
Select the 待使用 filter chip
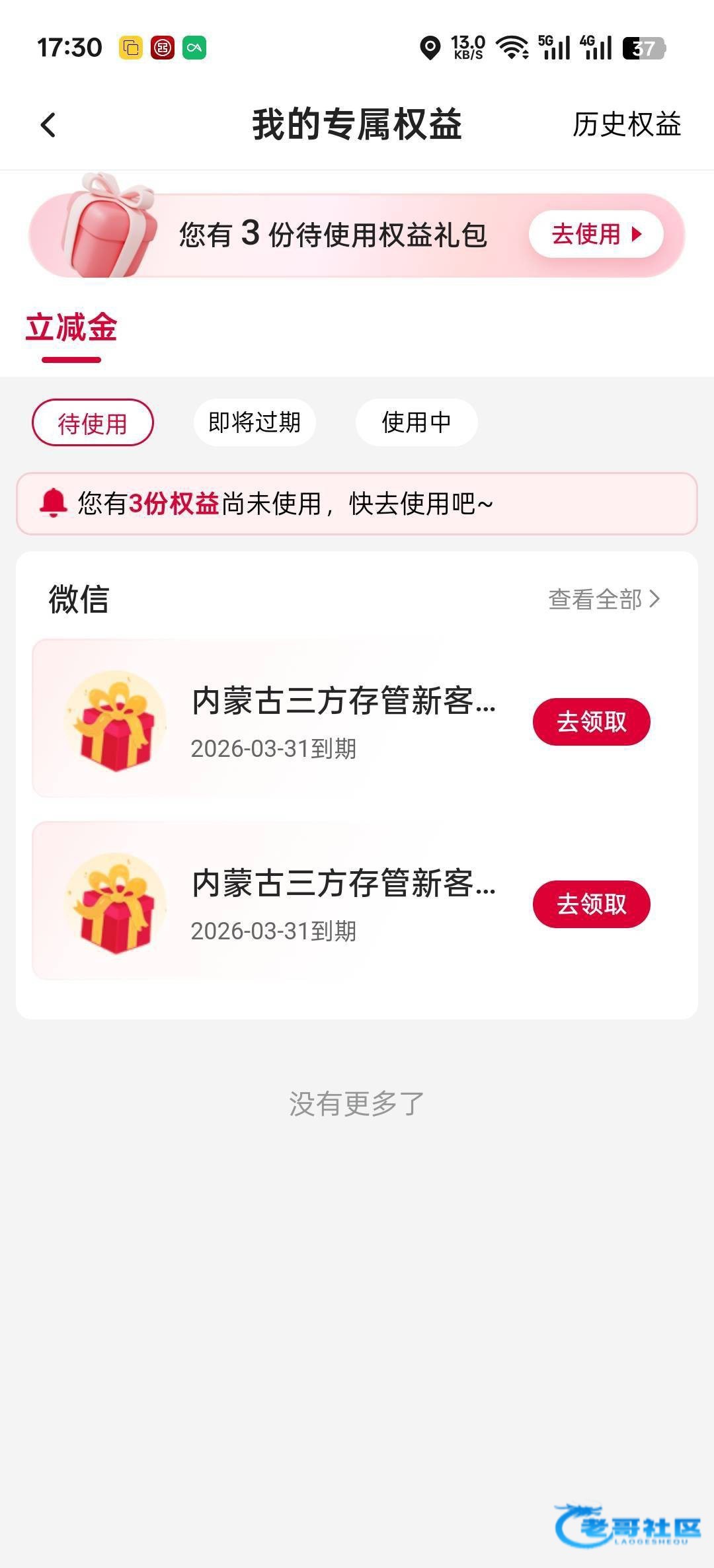[93, 423]
